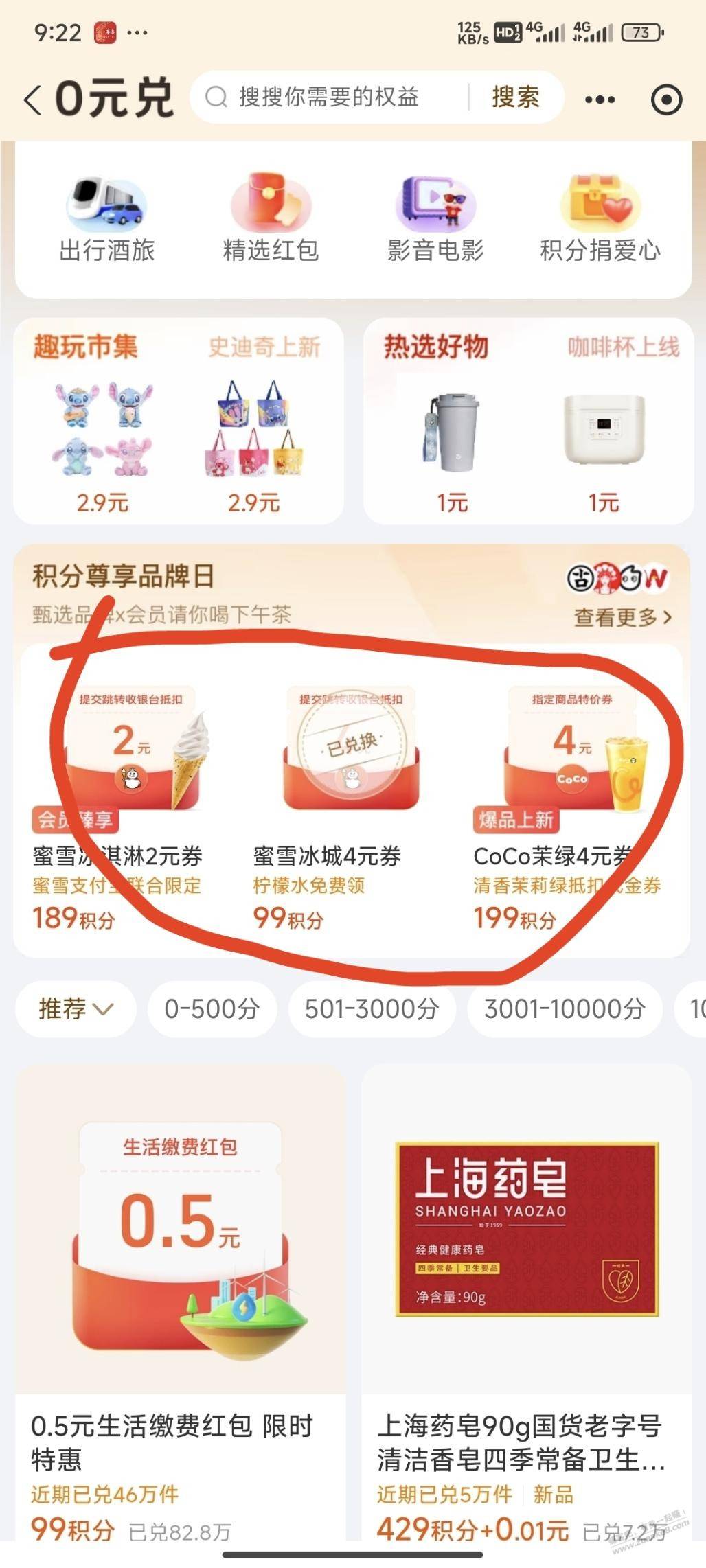The height and width of the screenshot is (1568, 706).
Task: Tap the search box for 权益
Action: click(330, 97)
